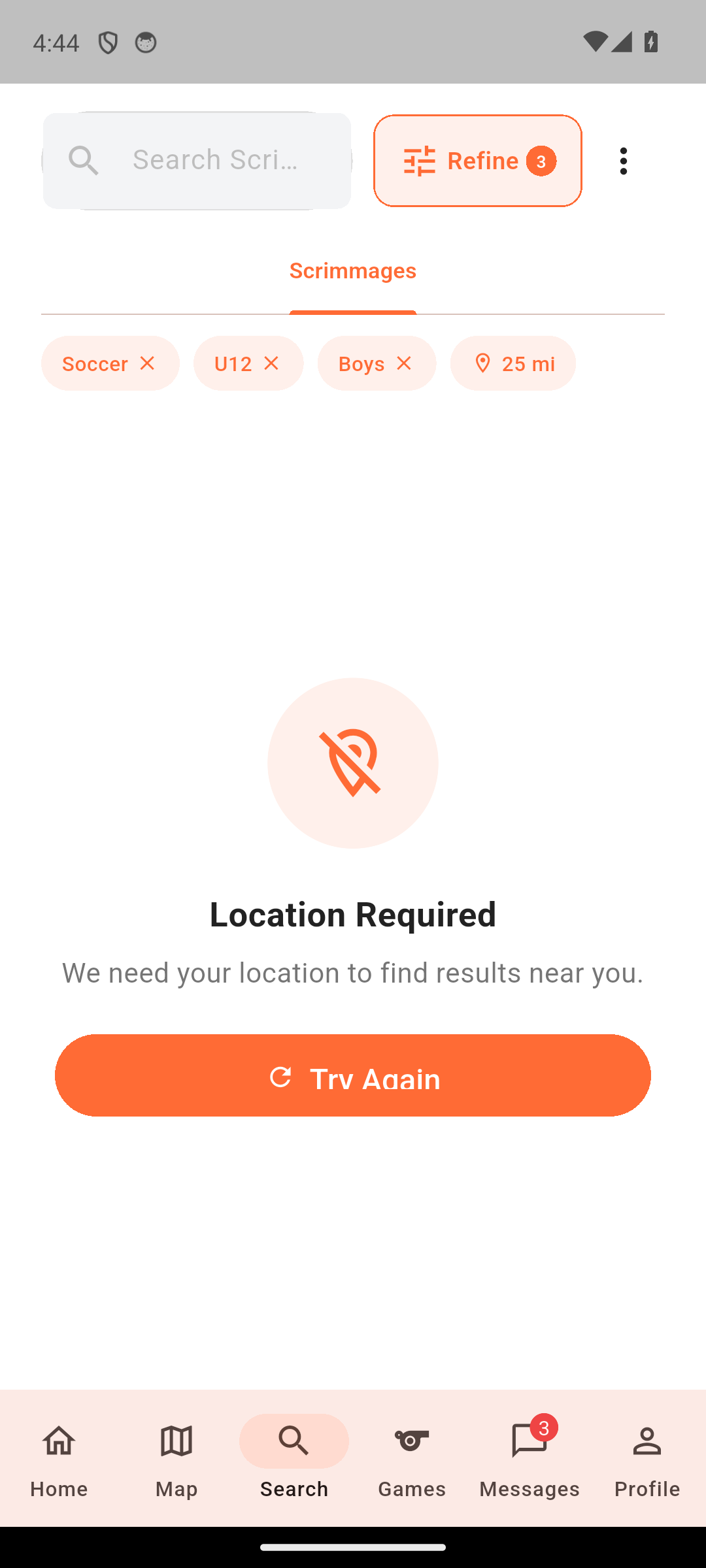This screenshot has width=706, height=1568.
Task: Remove the Soccer filter chip
Action: tap(147, 363)
